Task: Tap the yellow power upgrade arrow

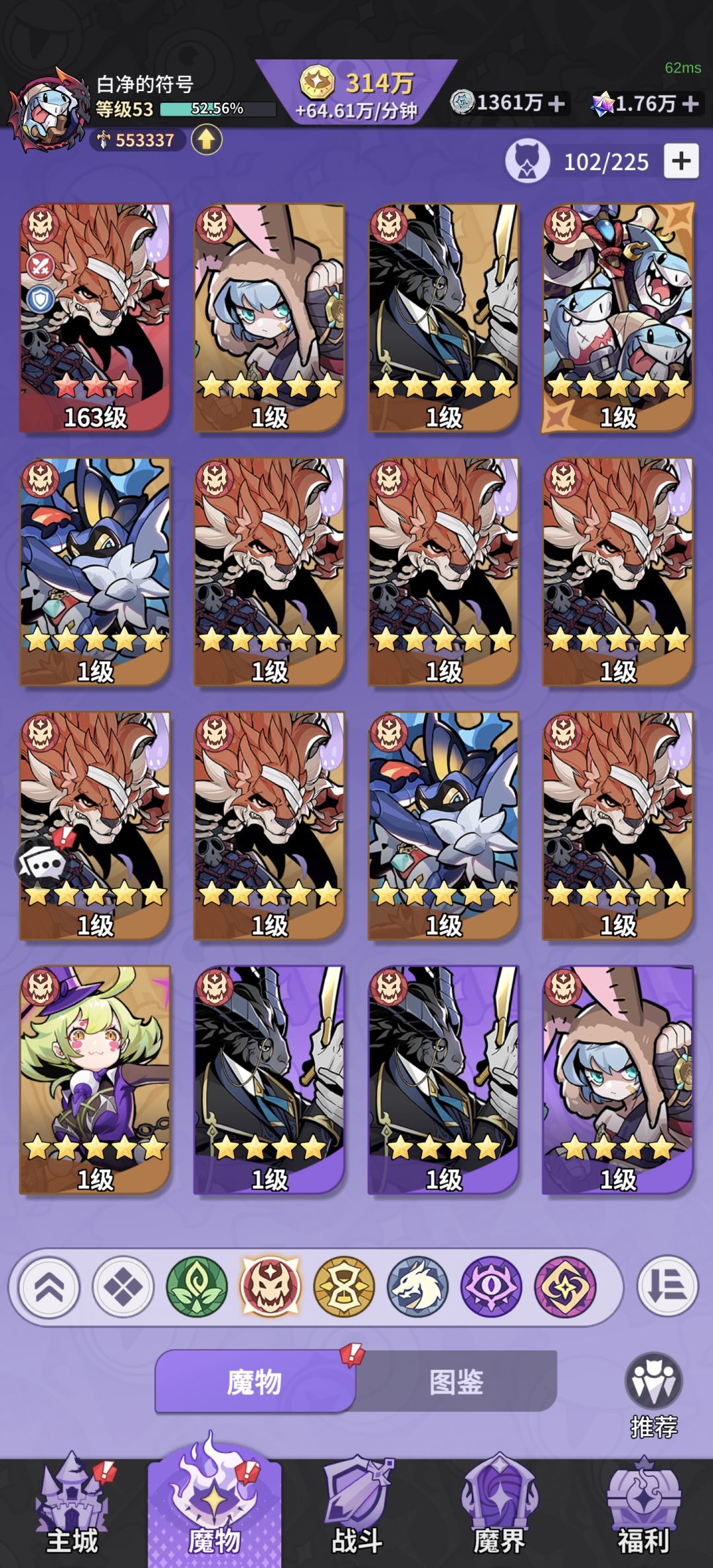Action: [207, 140]
